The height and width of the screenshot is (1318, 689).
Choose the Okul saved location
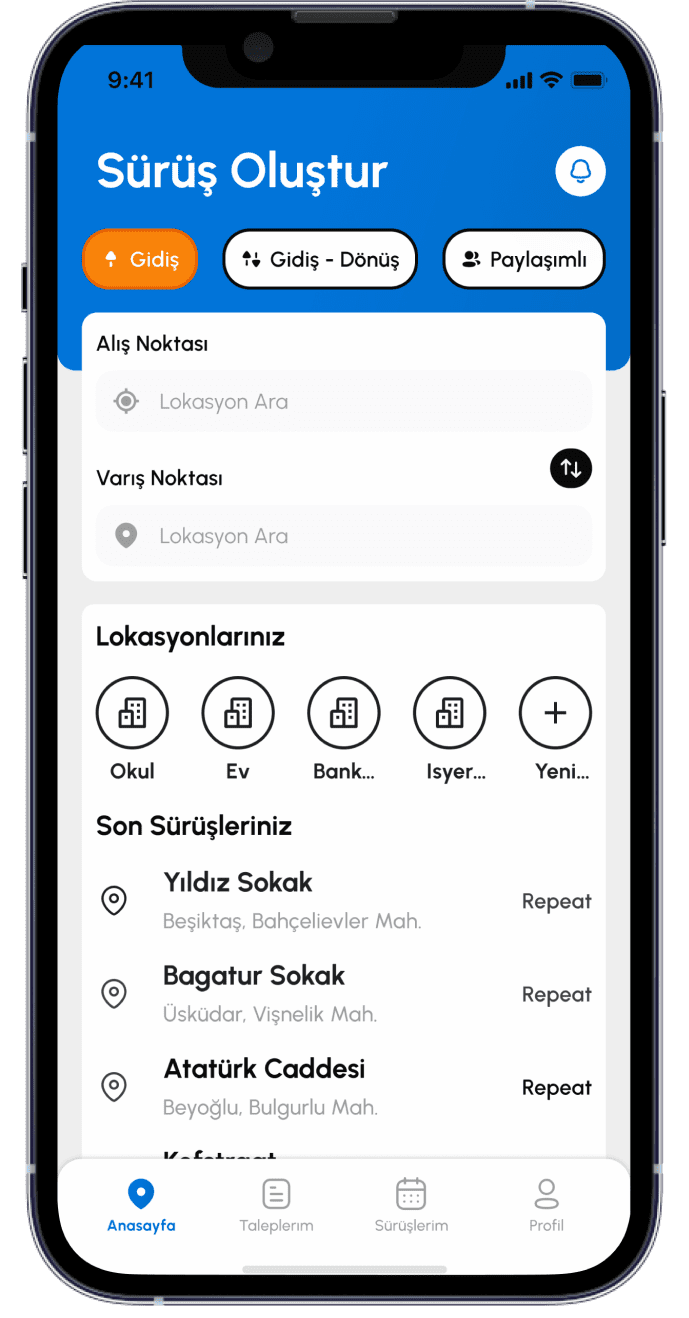click(x=132, y=713)
